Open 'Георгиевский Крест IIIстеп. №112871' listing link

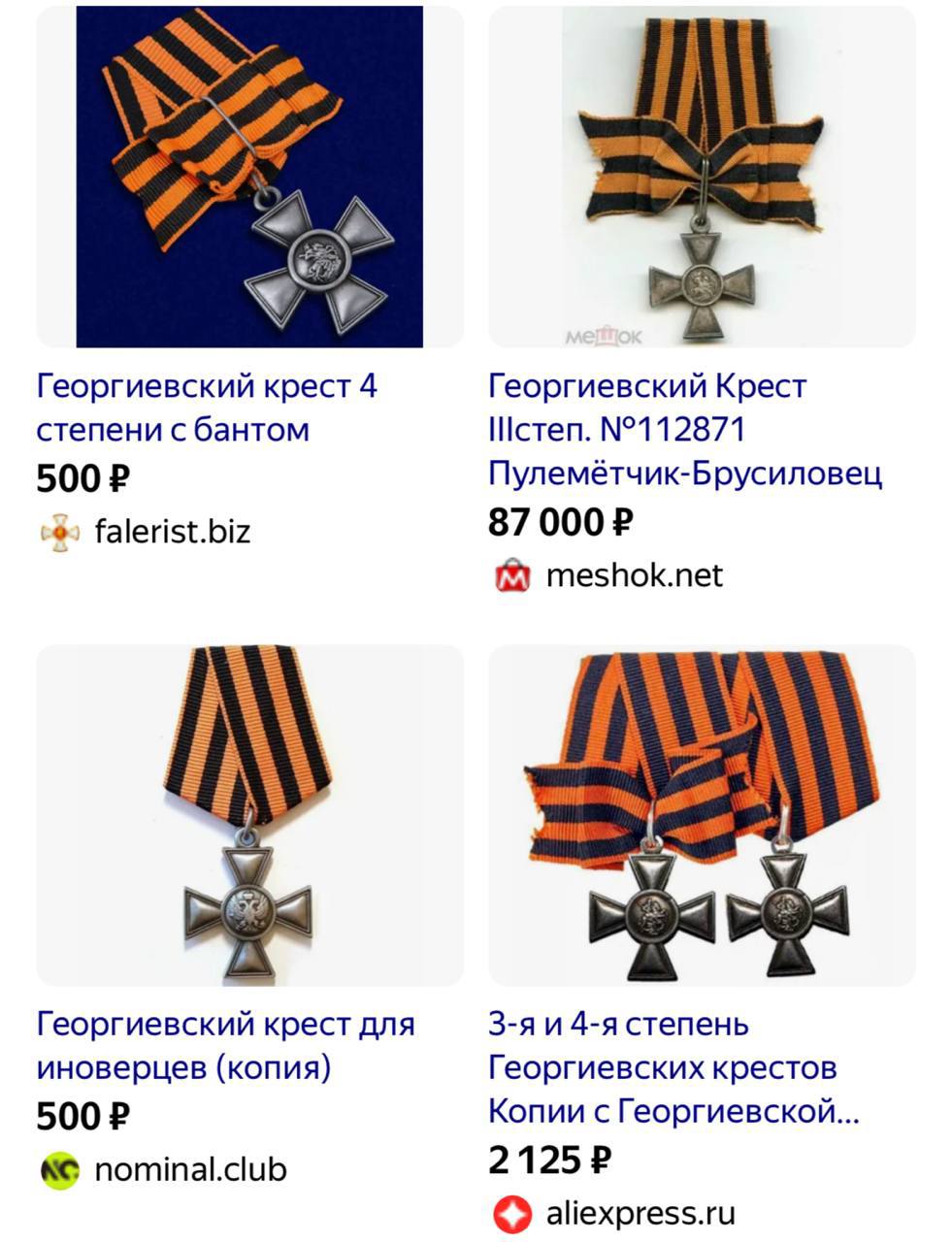click(684, 430)
